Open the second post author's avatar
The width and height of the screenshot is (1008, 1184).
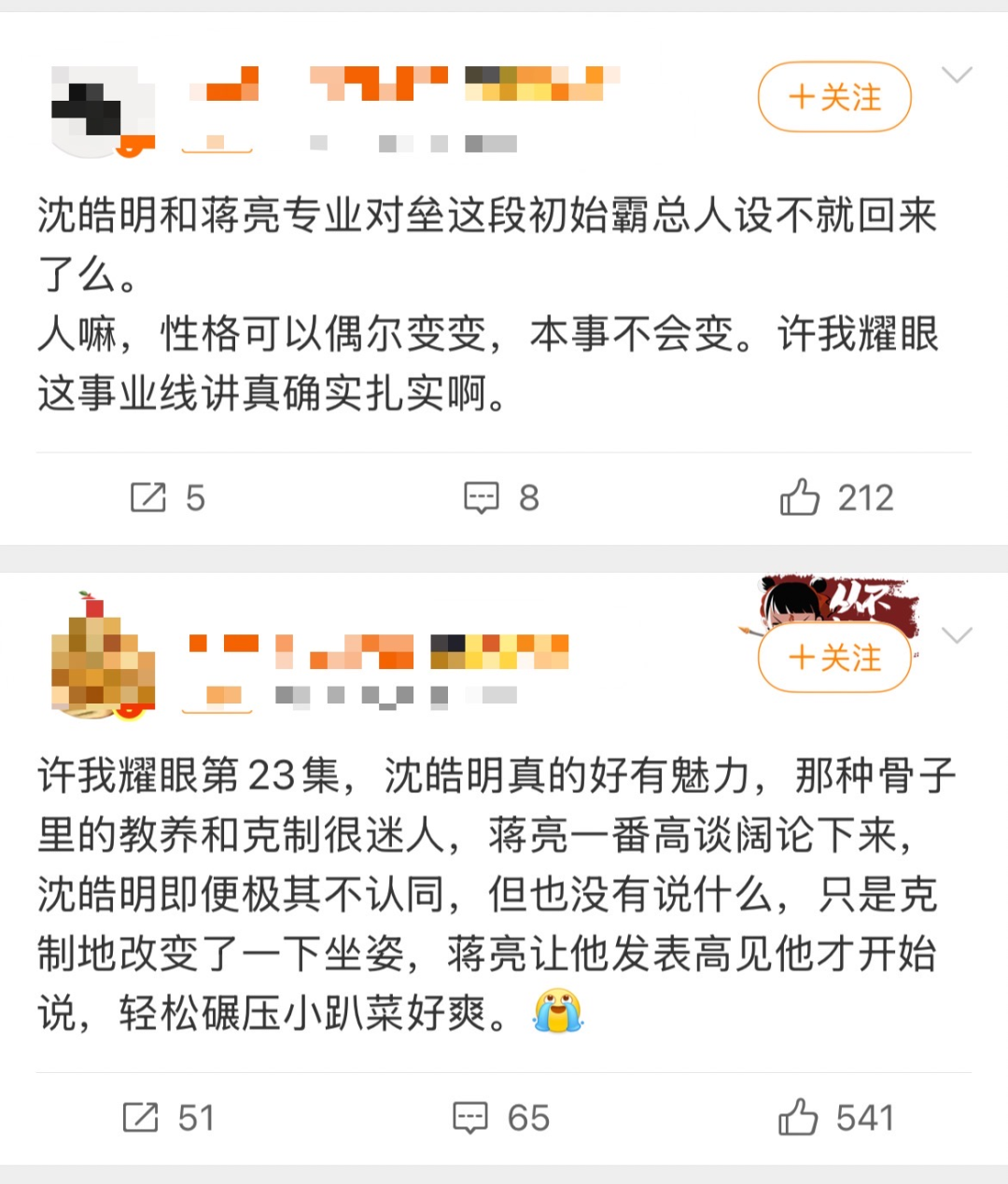pyautogui.click(x=102, y=658)
